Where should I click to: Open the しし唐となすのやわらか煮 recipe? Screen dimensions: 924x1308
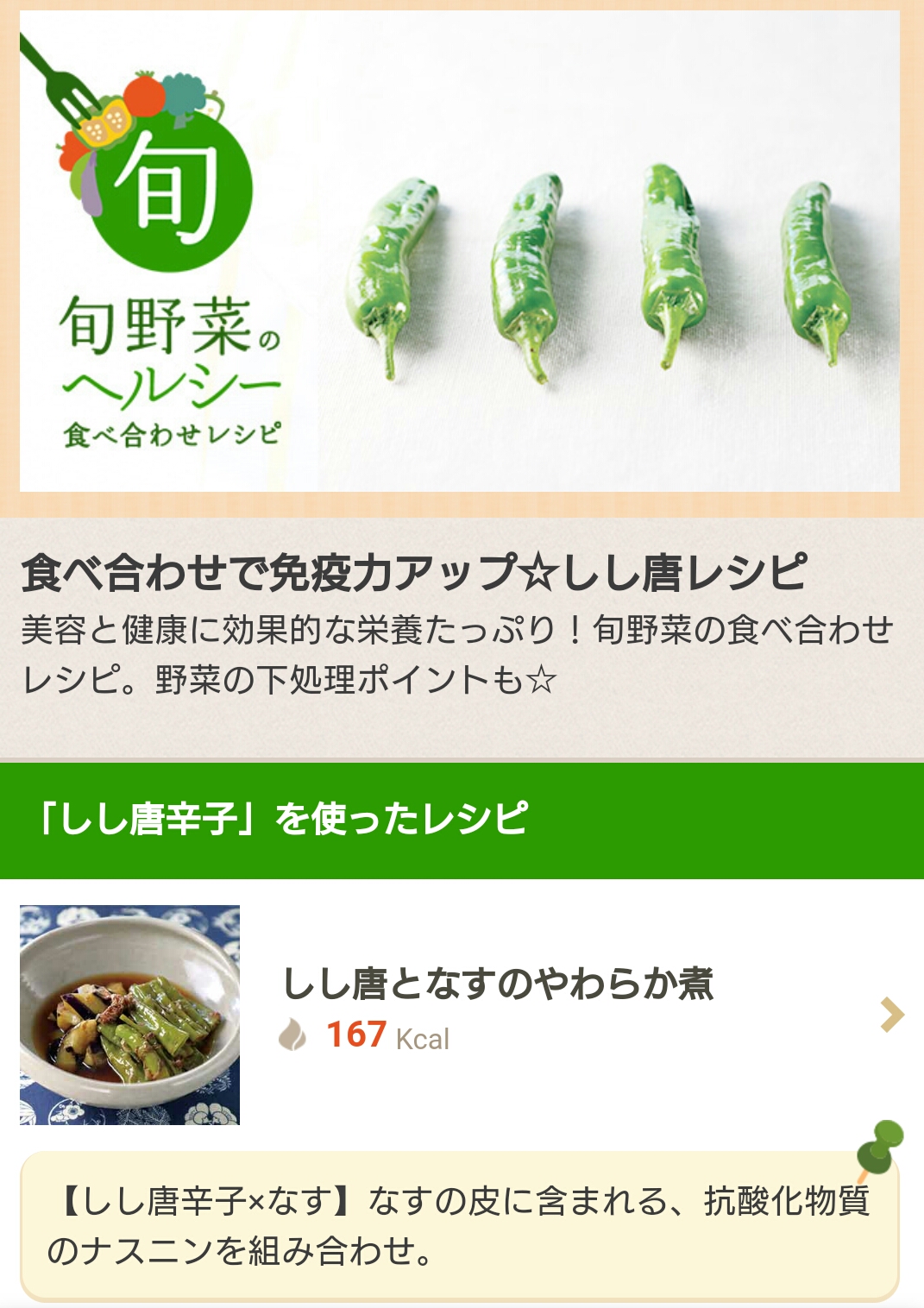coord(498,984)
